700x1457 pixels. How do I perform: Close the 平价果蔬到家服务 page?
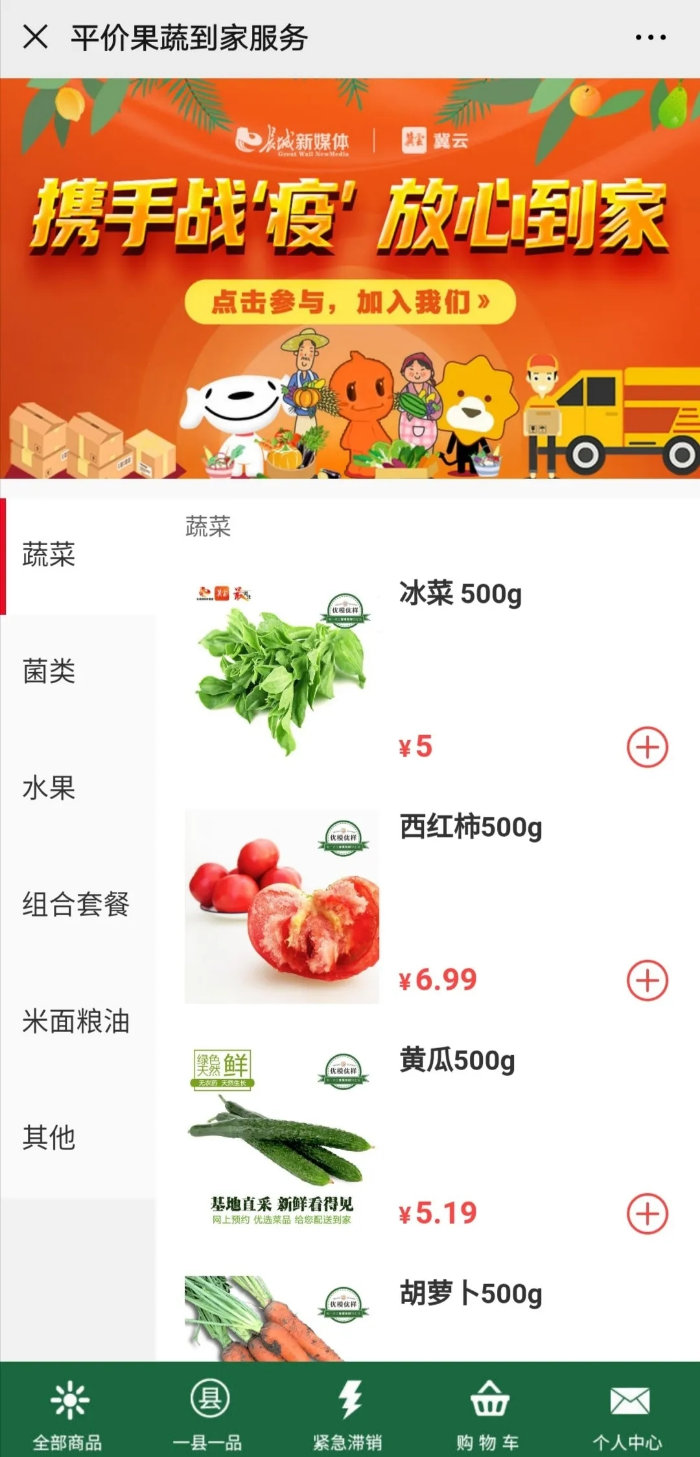click(35, 38)
